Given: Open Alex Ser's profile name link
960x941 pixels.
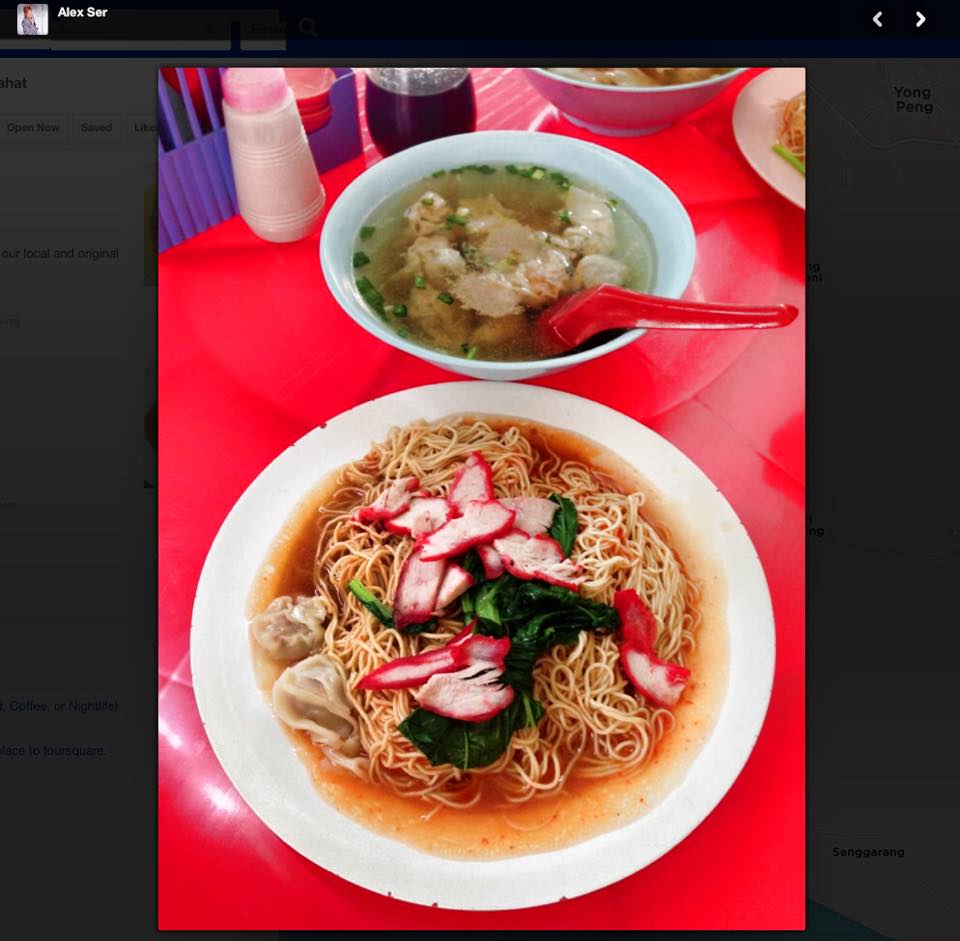Looking at the screenshot, I should click(82, 12).
